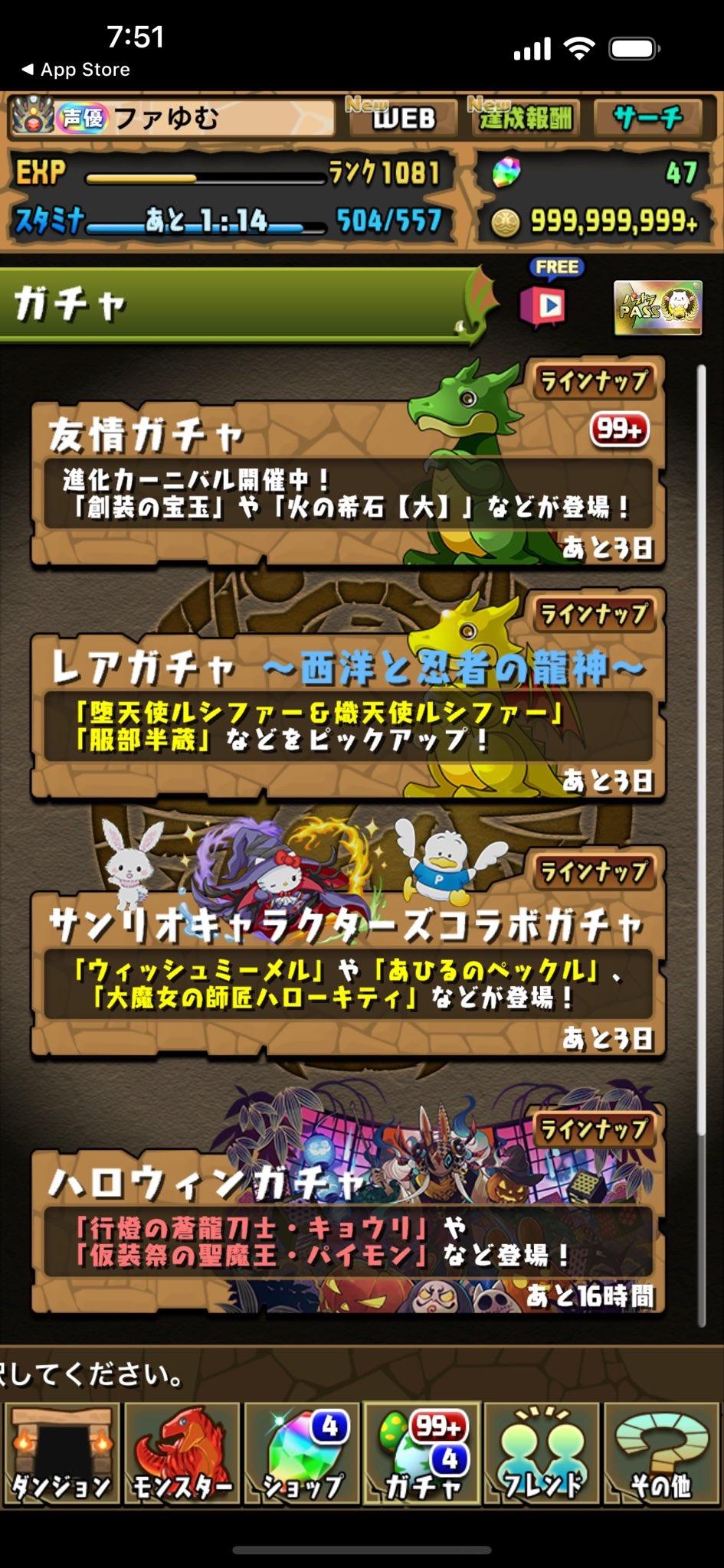Screen dimensions: 724x1568
Task: Open the WEB button
Action: click(x=402, y=117)
